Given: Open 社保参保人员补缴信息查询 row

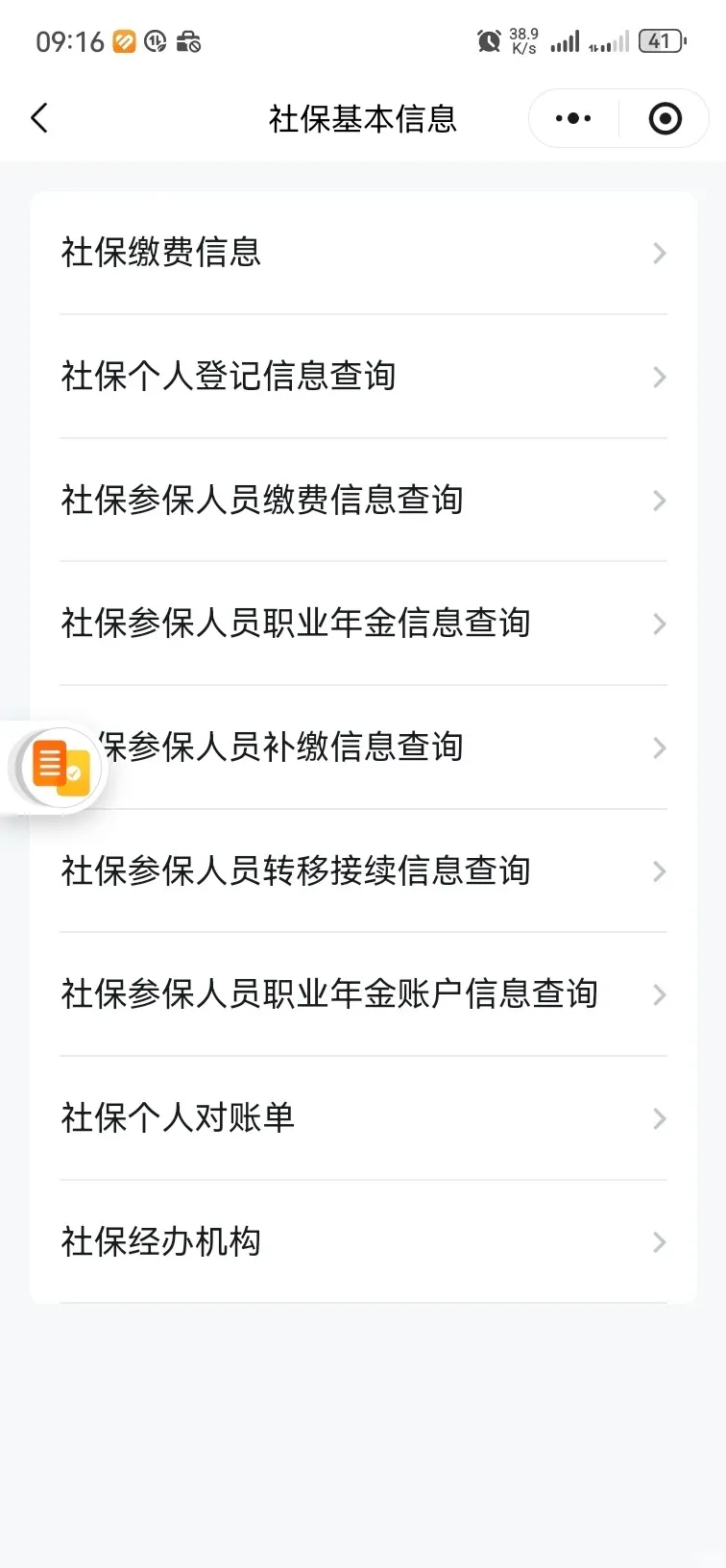Looking at the screenshot, I should [x=384, y=747].
